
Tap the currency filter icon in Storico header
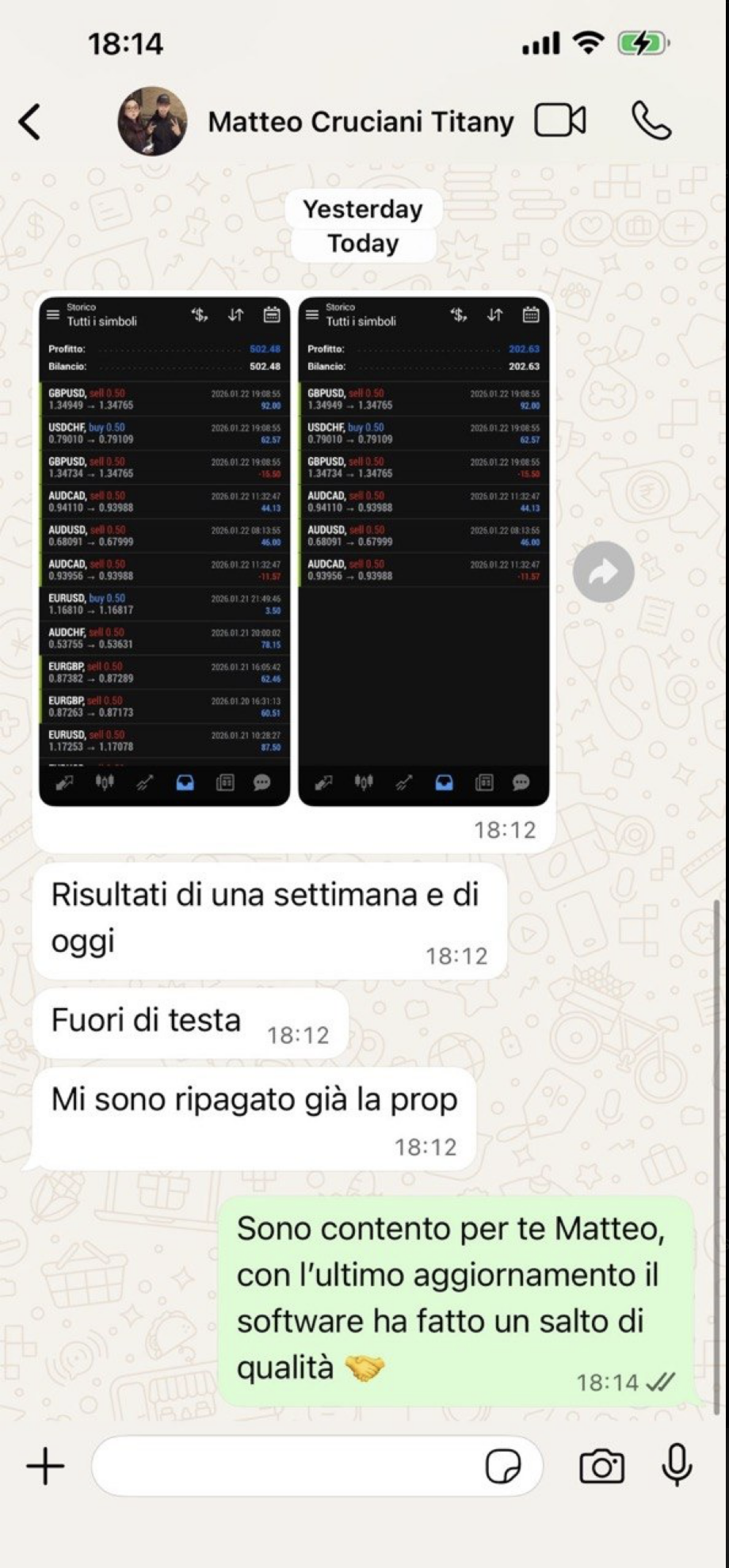tap(199, 314)
